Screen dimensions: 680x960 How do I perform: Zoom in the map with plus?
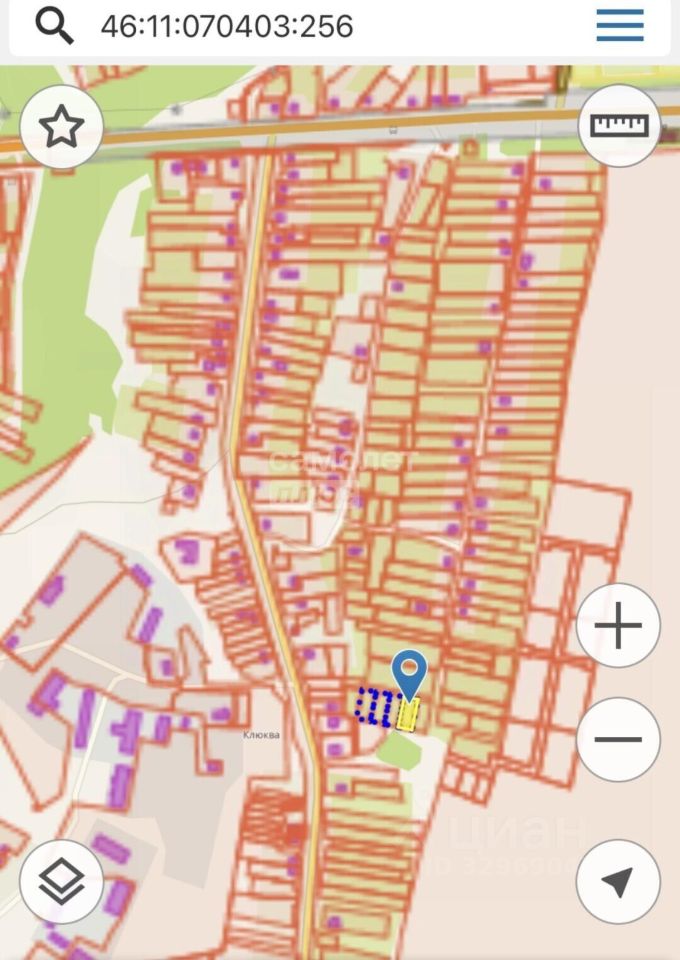click(618, 625)
